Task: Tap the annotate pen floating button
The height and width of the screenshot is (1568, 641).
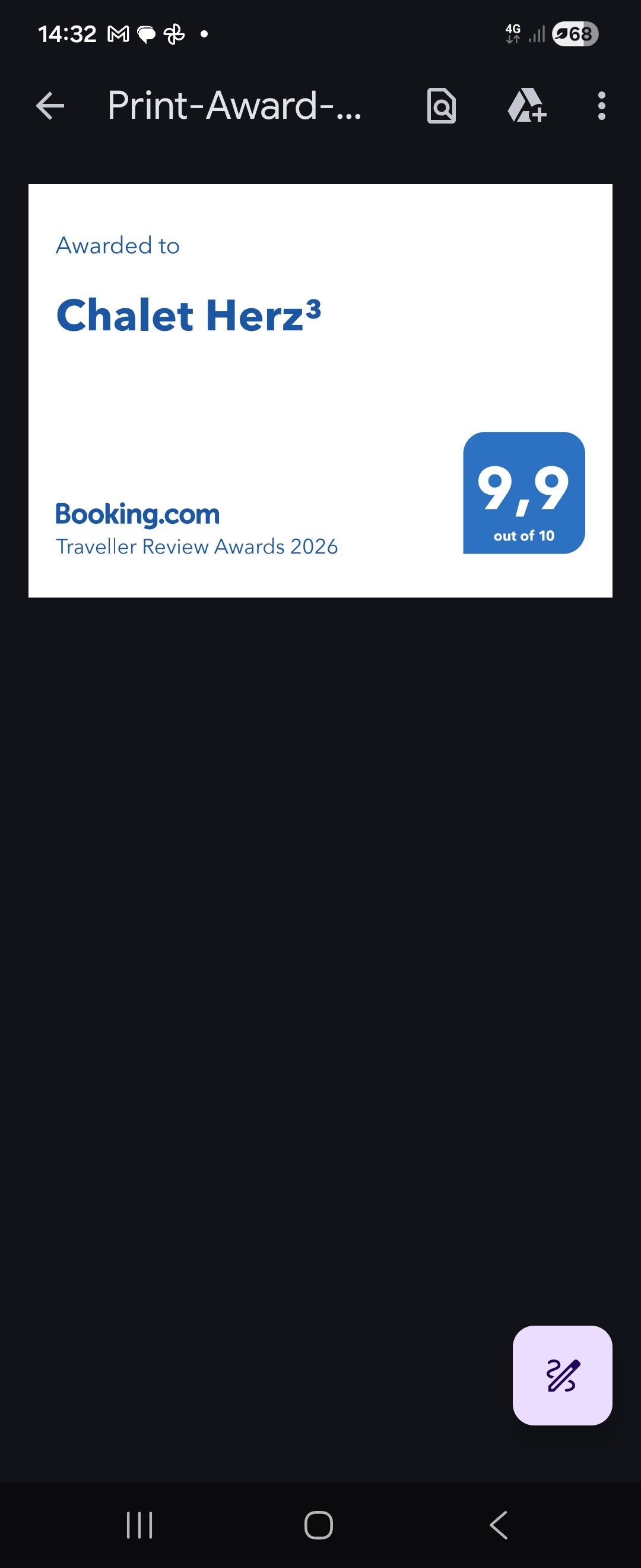Action: [562, 1375]
